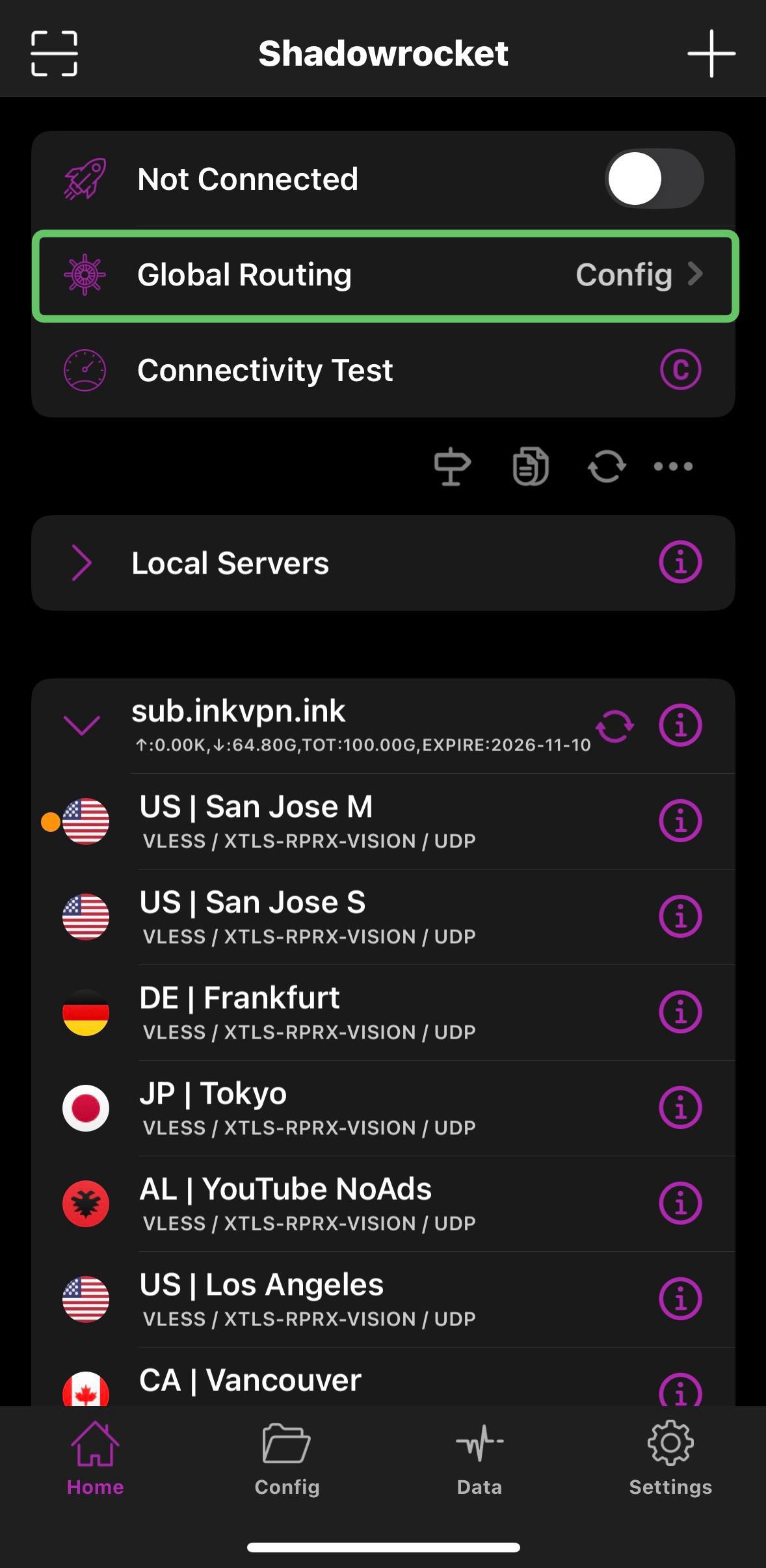Tap the signpost icon above server list
This screenshot has width=766, height=1568.
tap(453, 466)
